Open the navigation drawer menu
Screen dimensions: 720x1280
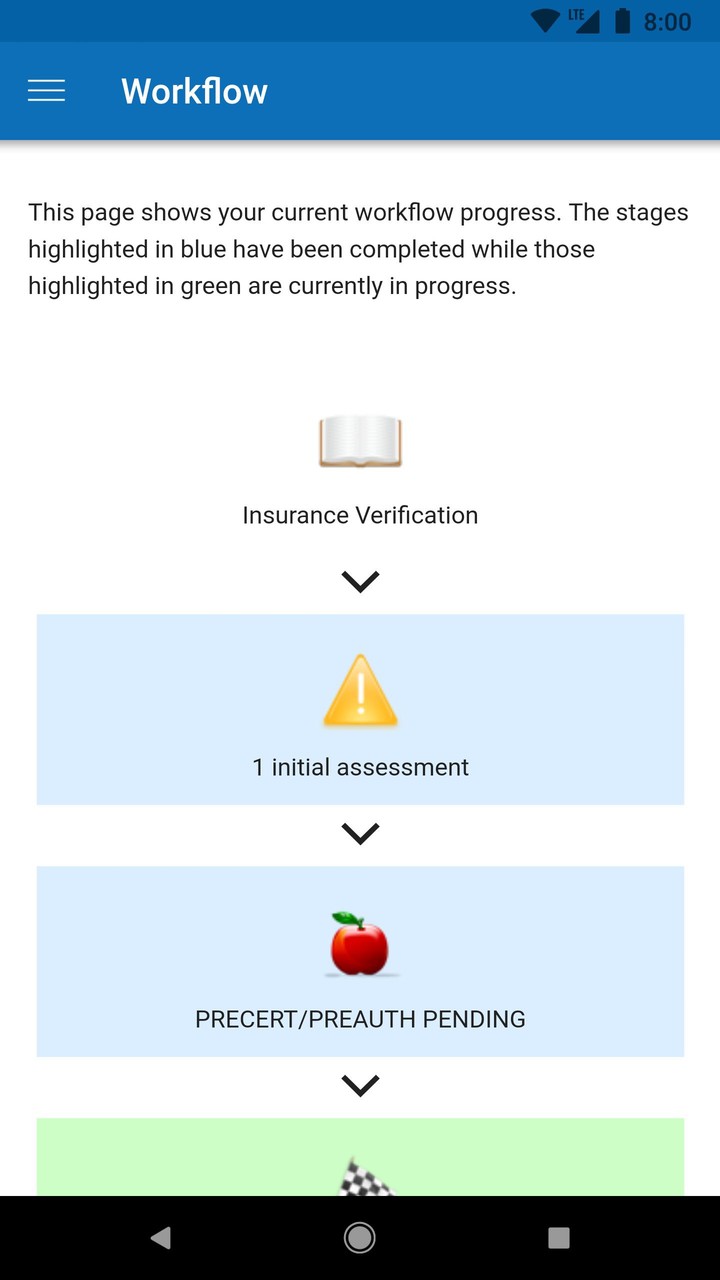tap(46, 91)
